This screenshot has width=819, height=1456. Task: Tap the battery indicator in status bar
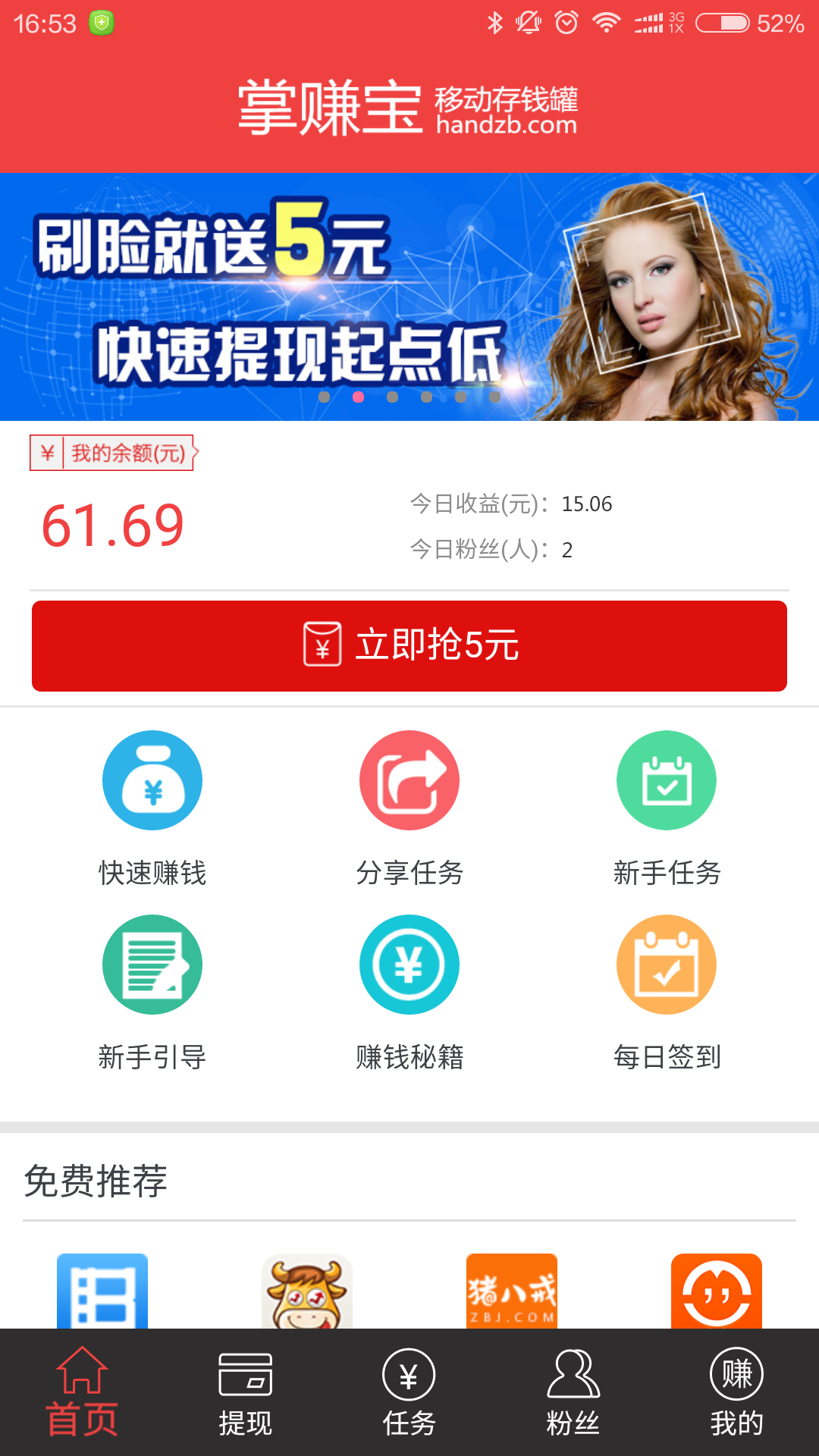pos(722,23)
